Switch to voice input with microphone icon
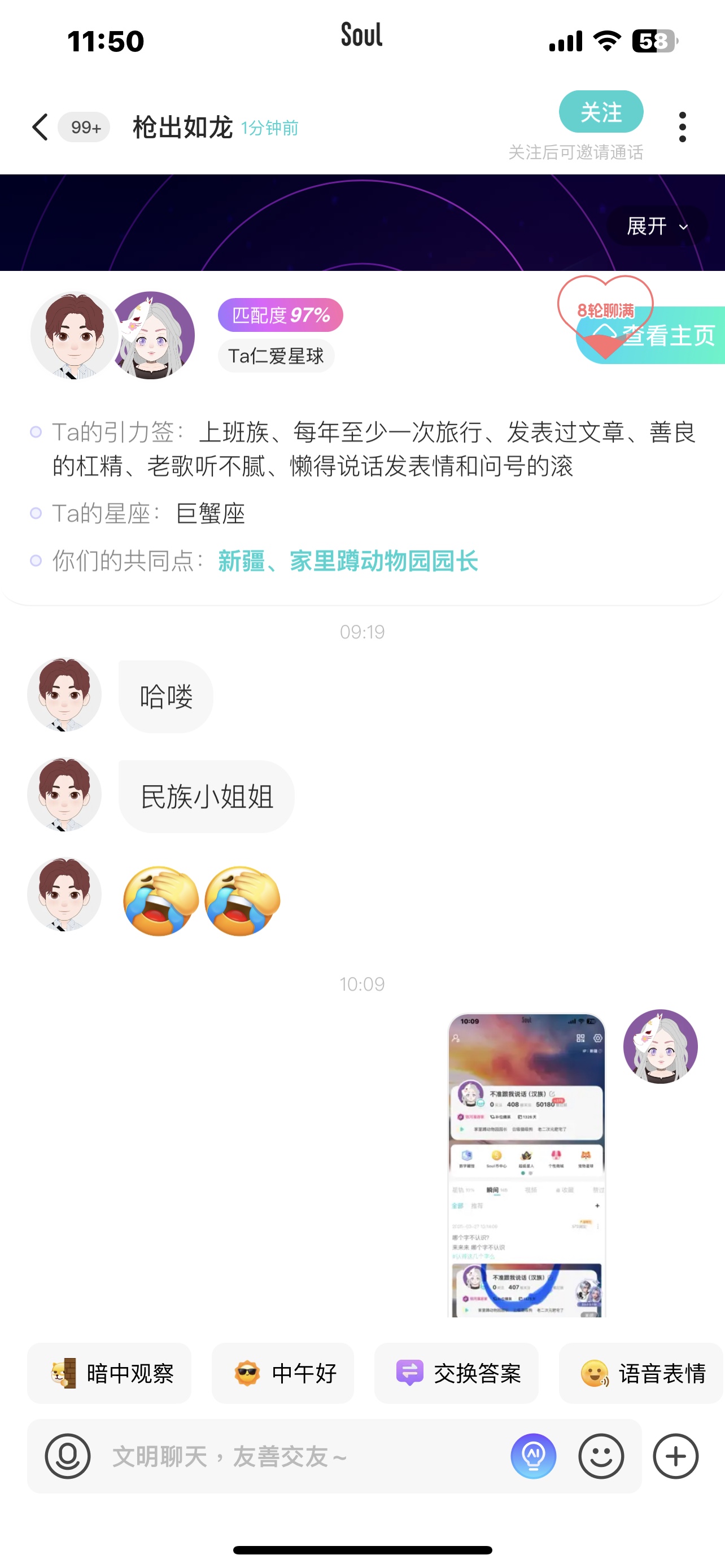Image resolution: width=725 pixels, height=1568 pixels. coord(68,1456)
